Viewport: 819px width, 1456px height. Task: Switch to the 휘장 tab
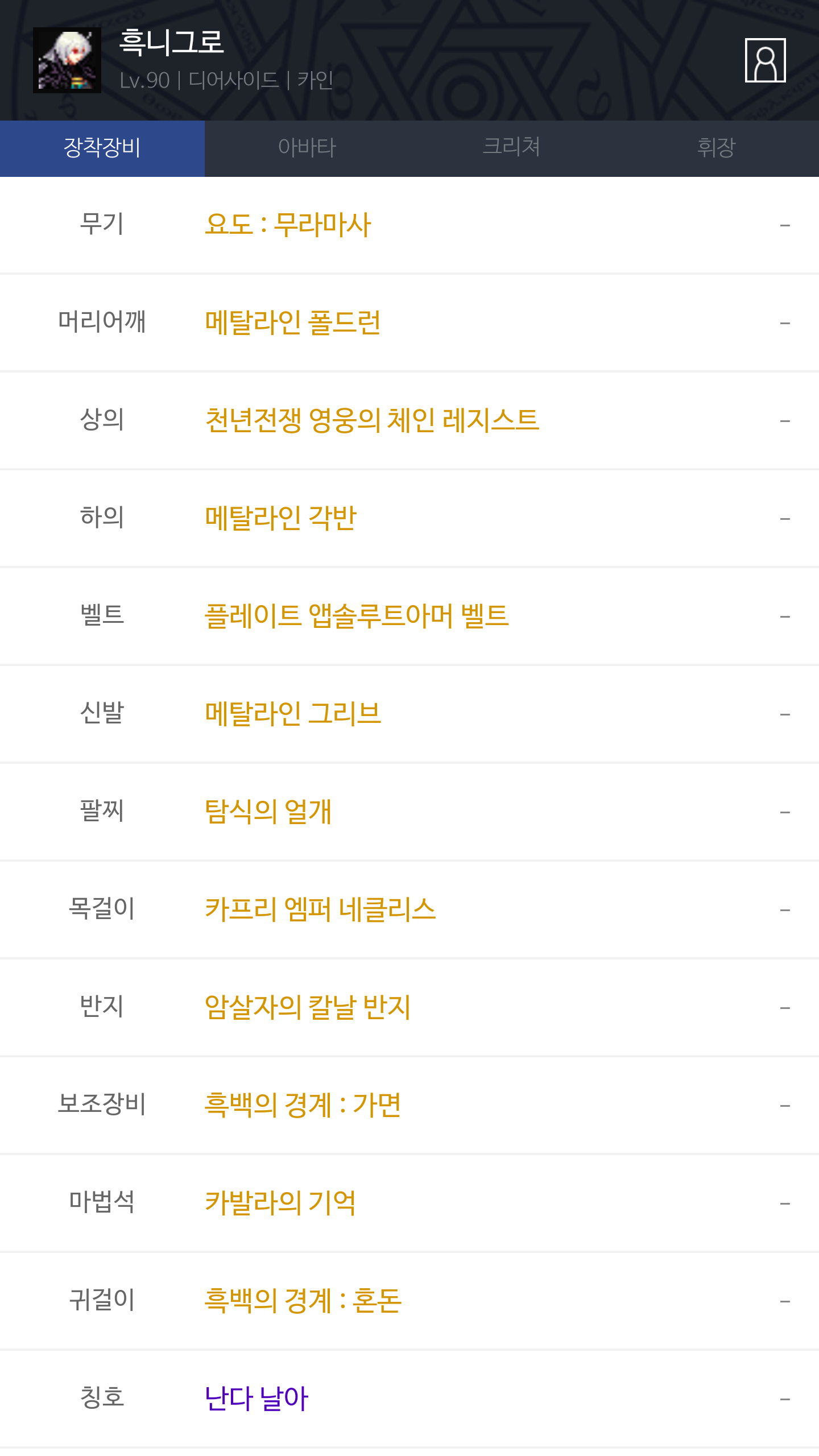[x=717, y=148]
